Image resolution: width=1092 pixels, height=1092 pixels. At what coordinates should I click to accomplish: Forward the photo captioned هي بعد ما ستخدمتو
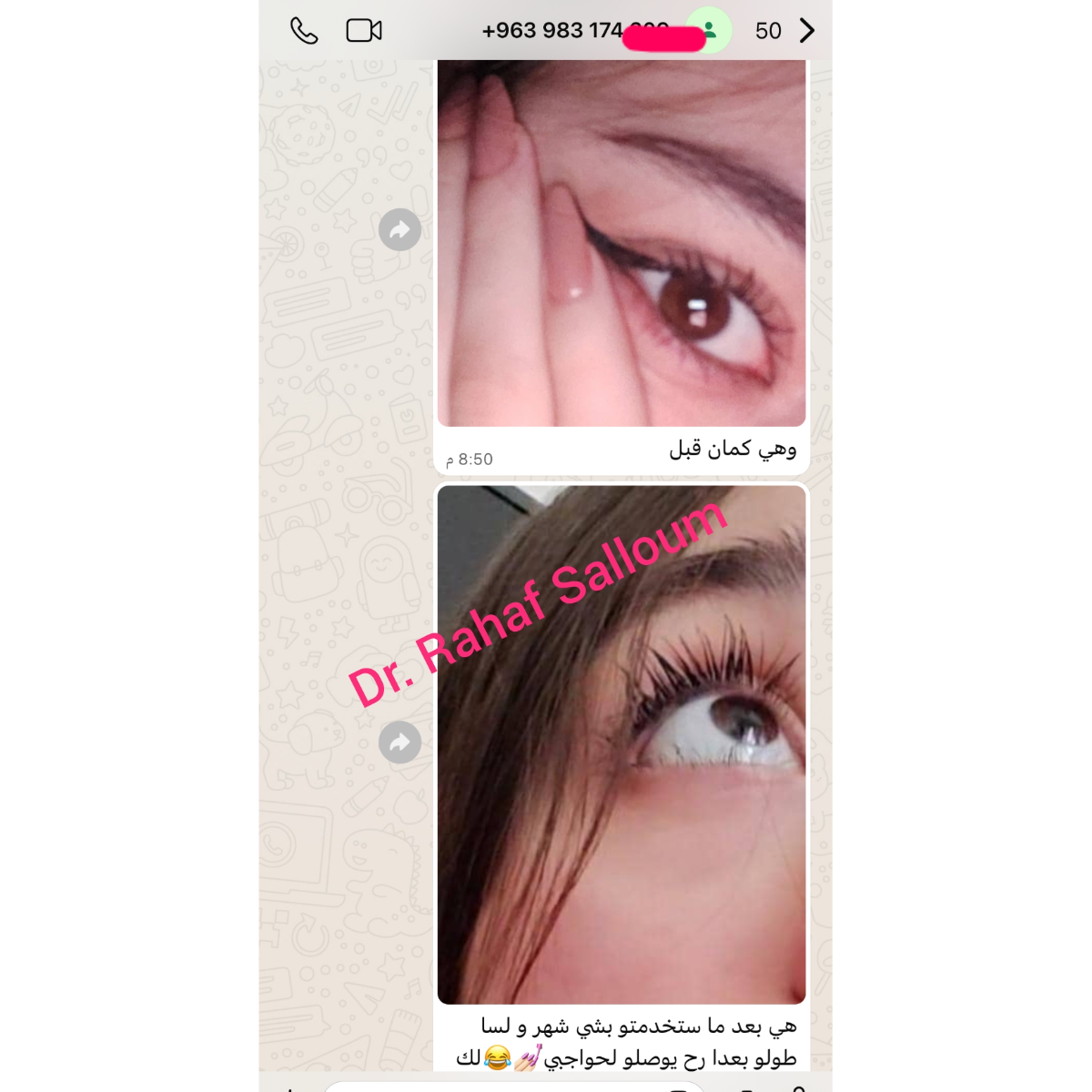pyautogui.click(x=399, y=743)
